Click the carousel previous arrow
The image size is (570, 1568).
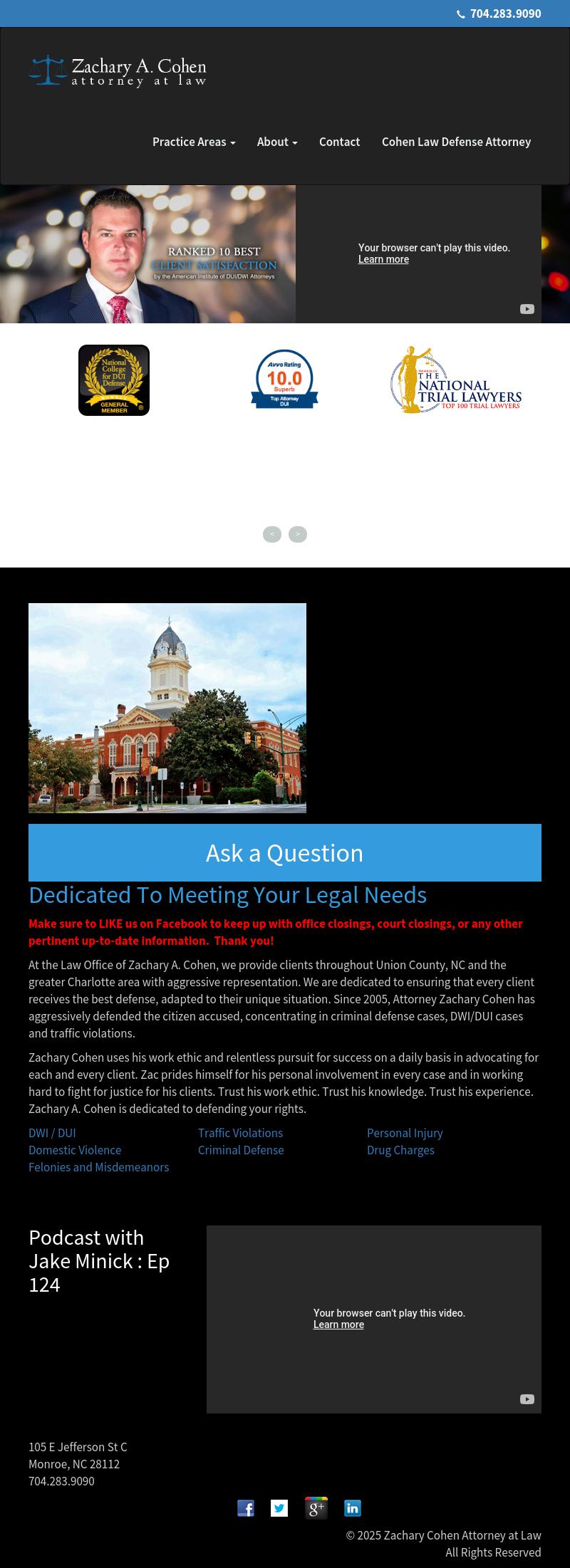[271, 534]
